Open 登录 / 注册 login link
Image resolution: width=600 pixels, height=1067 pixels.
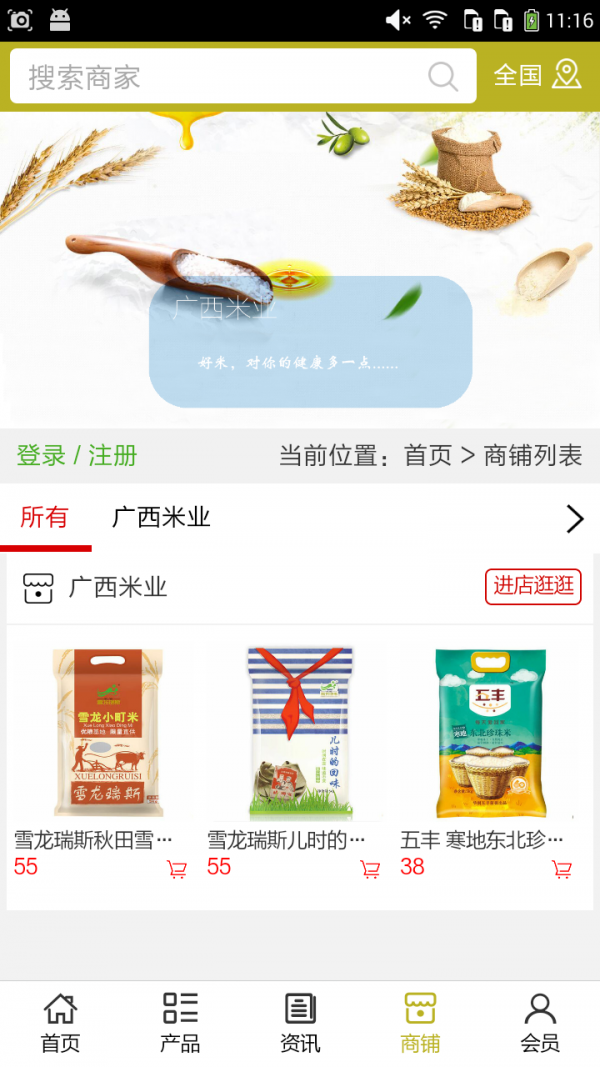77,456
